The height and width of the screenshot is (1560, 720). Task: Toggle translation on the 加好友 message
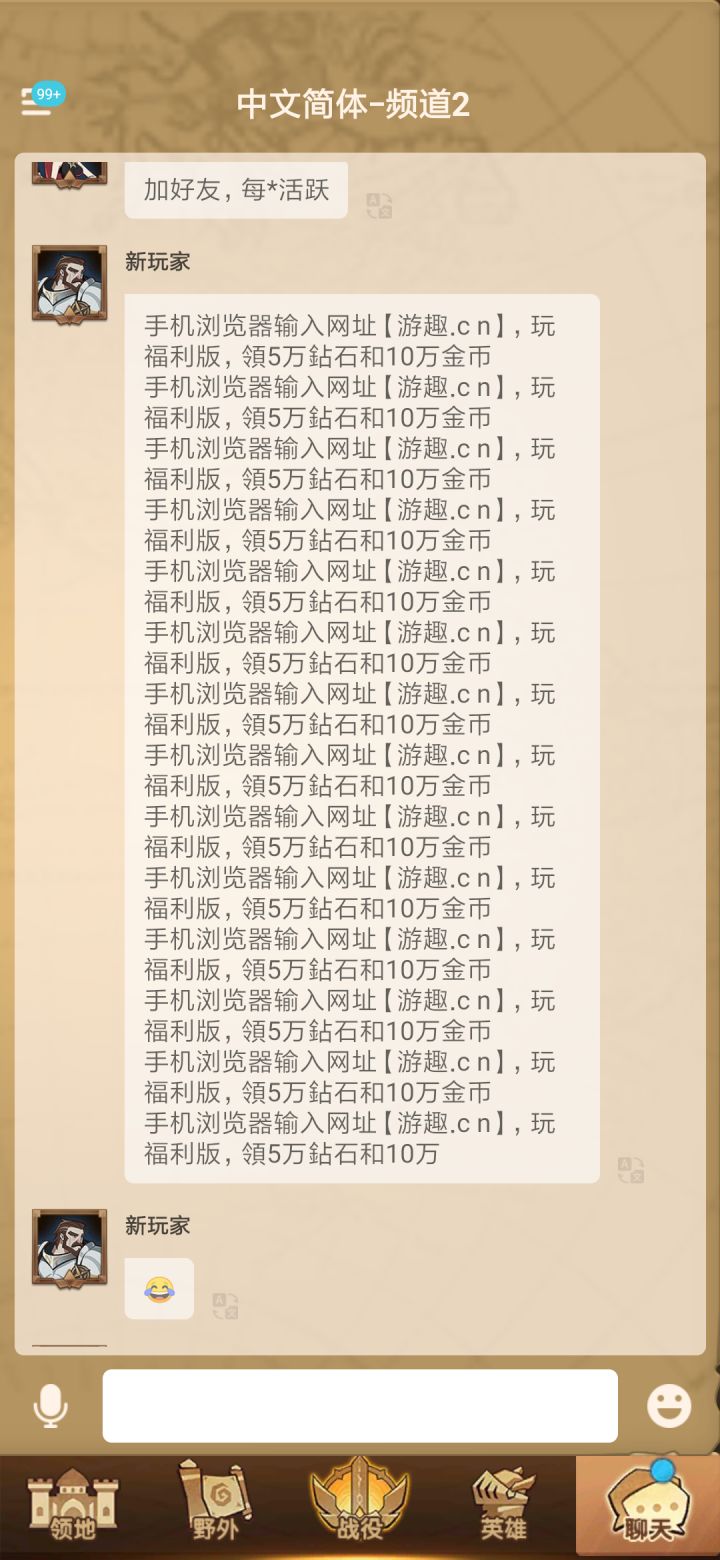point(380,203)
